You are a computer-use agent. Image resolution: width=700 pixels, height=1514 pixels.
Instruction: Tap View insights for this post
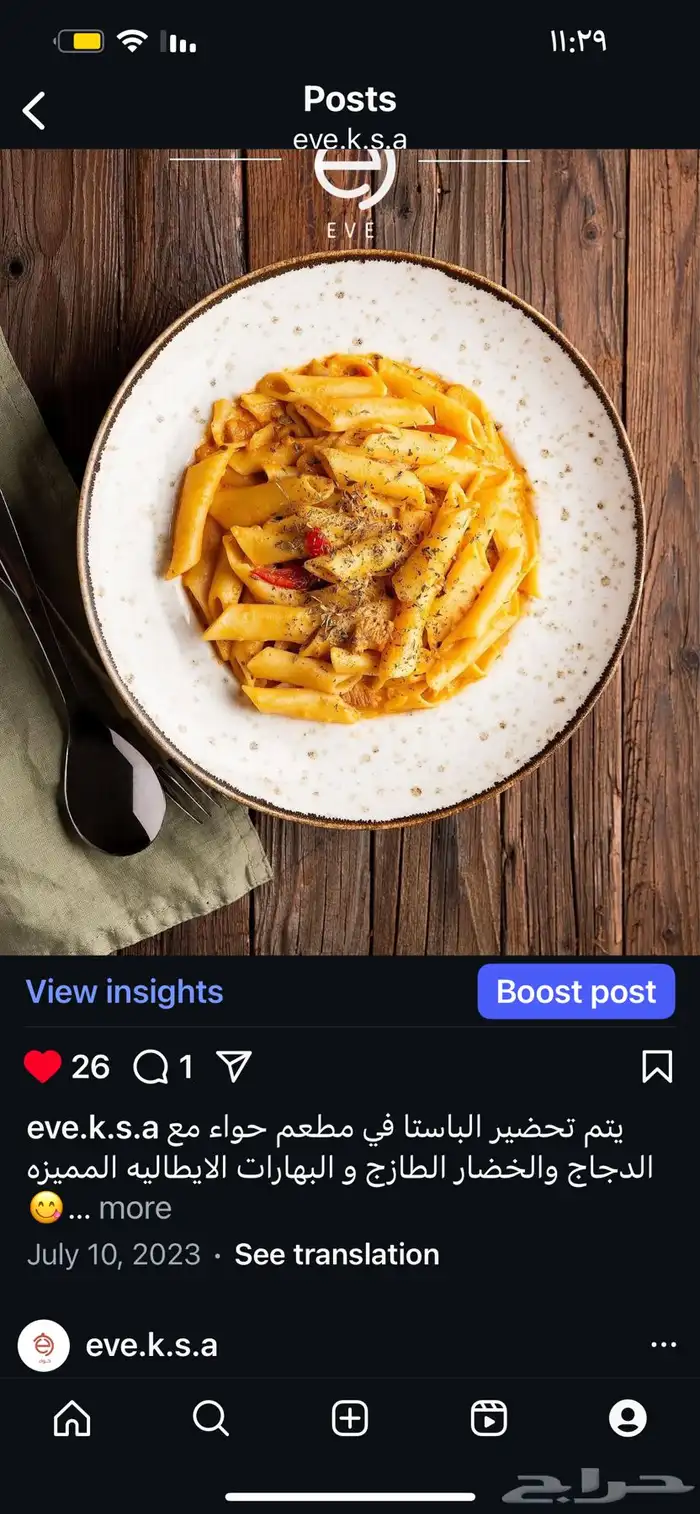124,992
